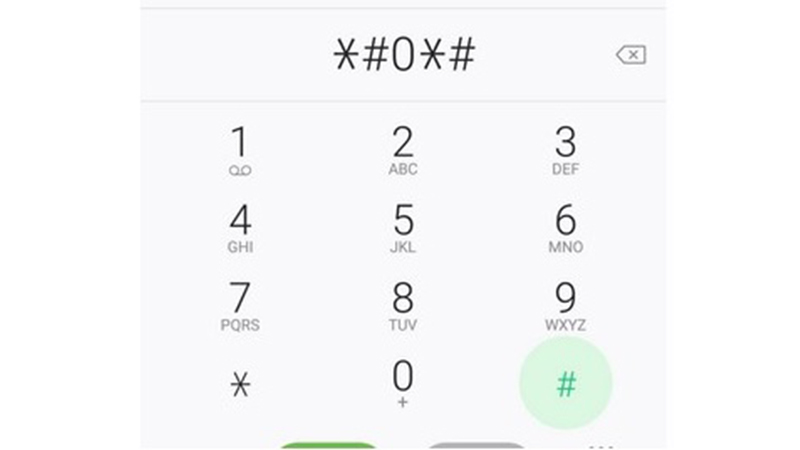800x450 pixels.
Task: Enter digit 2 ABC
Action: (x=403, y=150)
